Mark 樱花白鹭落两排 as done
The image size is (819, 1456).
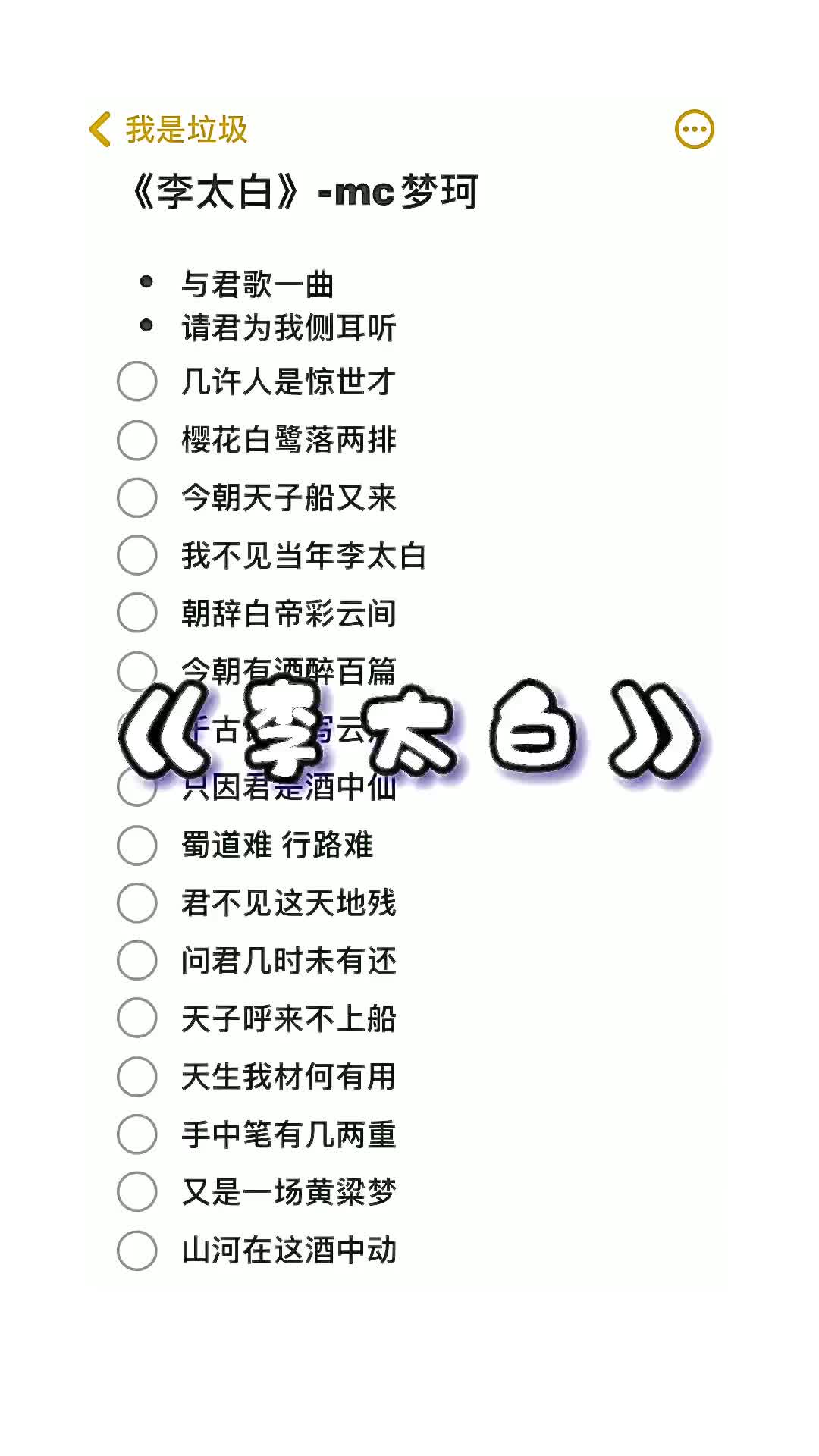tap(137, 440)
